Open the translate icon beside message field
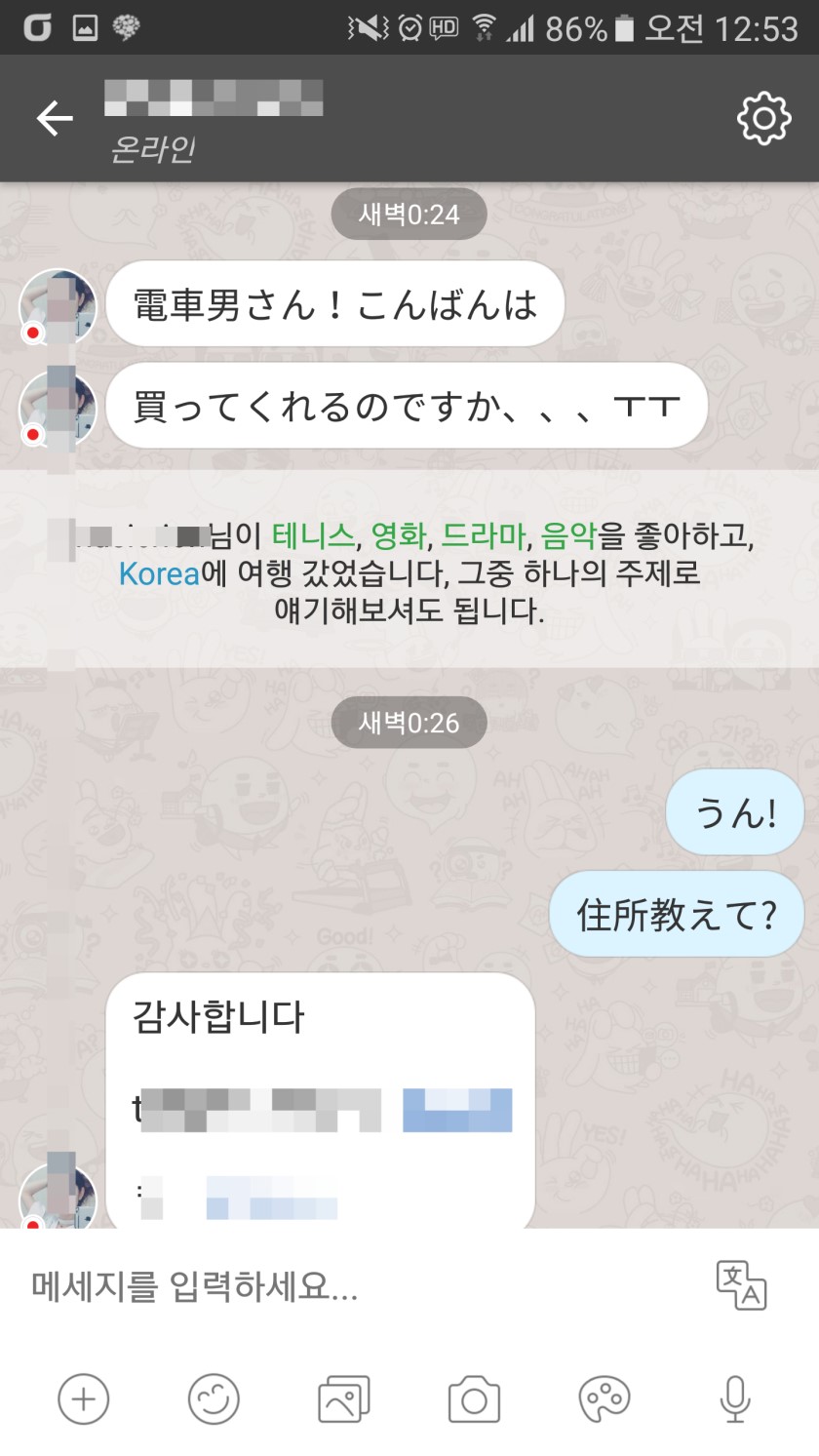 [x=742, y=1285]
